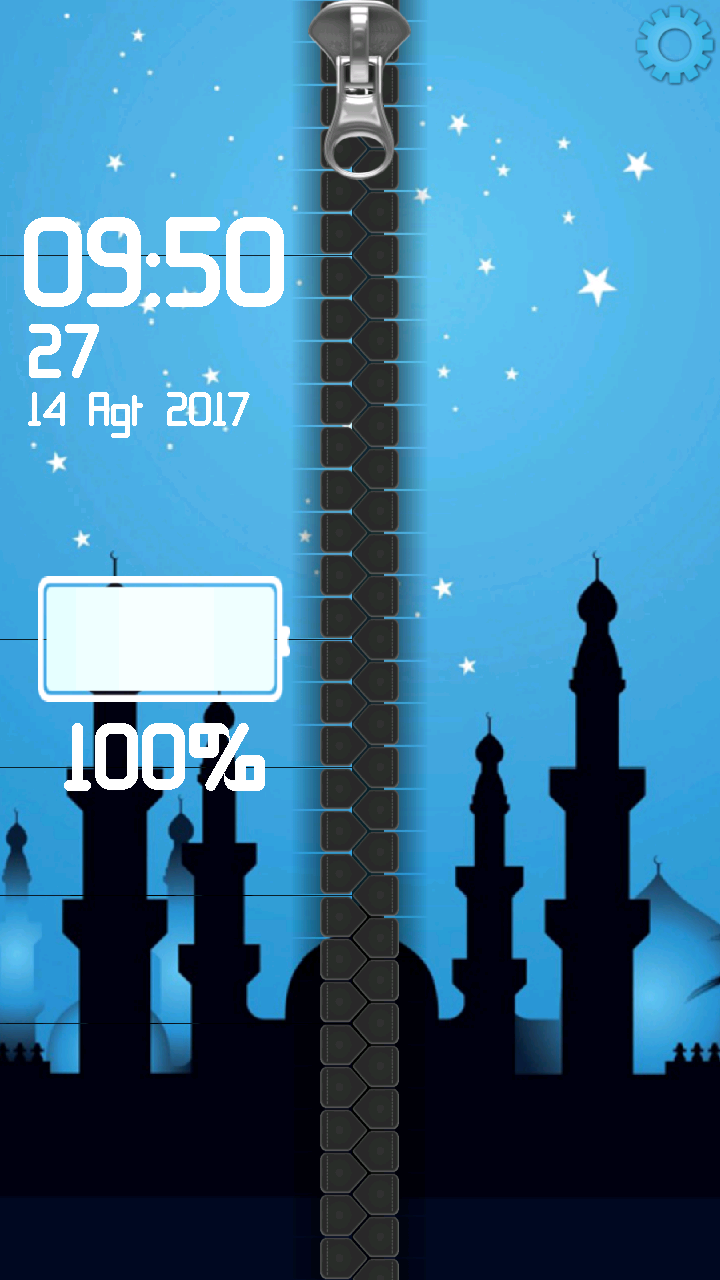The image size is (720, 1280).
Task: Tap the settings cog to open preferences
Action: [x=676, y=44]
